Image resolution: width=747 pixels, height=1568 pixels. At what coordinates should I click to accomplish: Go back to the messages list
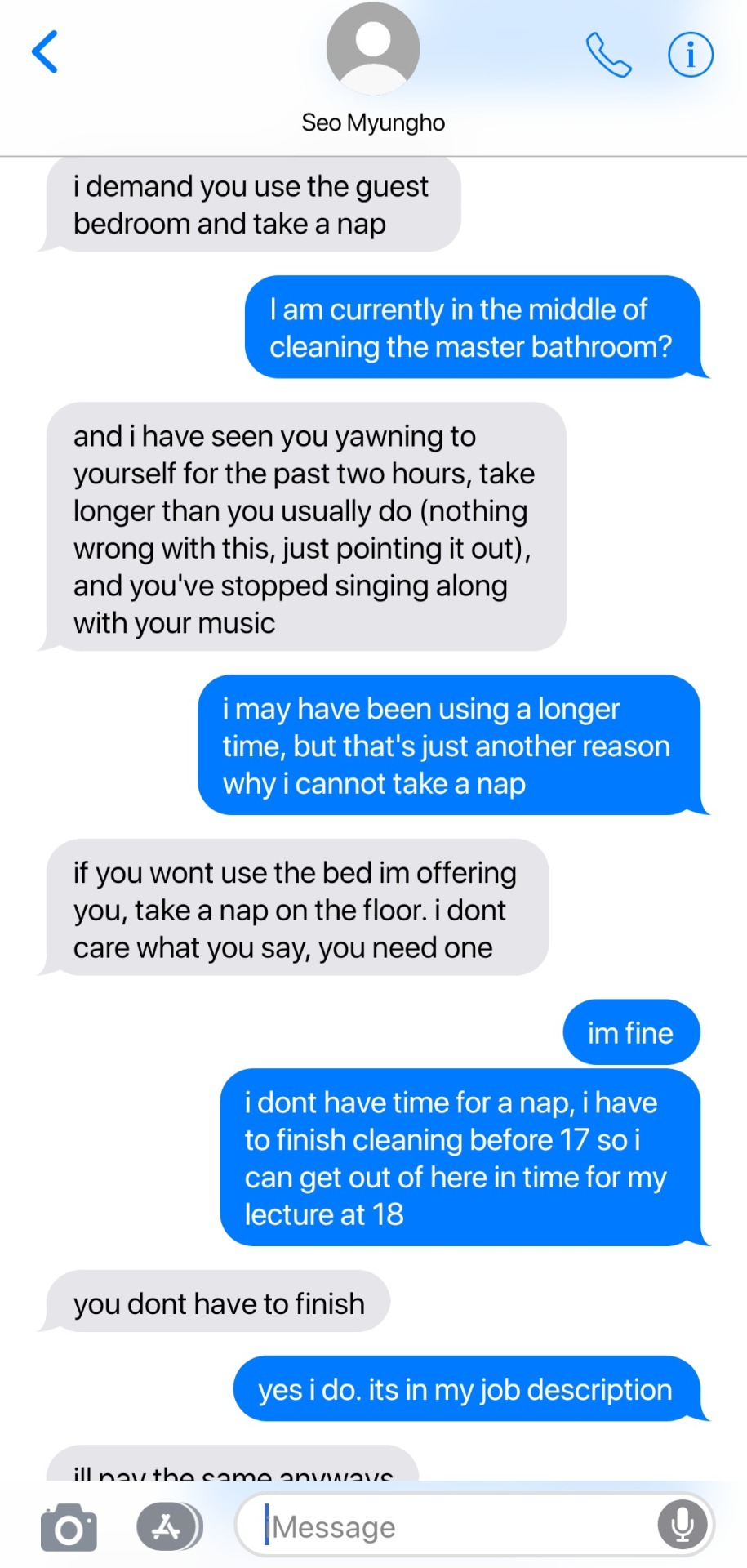click(45, 52)
